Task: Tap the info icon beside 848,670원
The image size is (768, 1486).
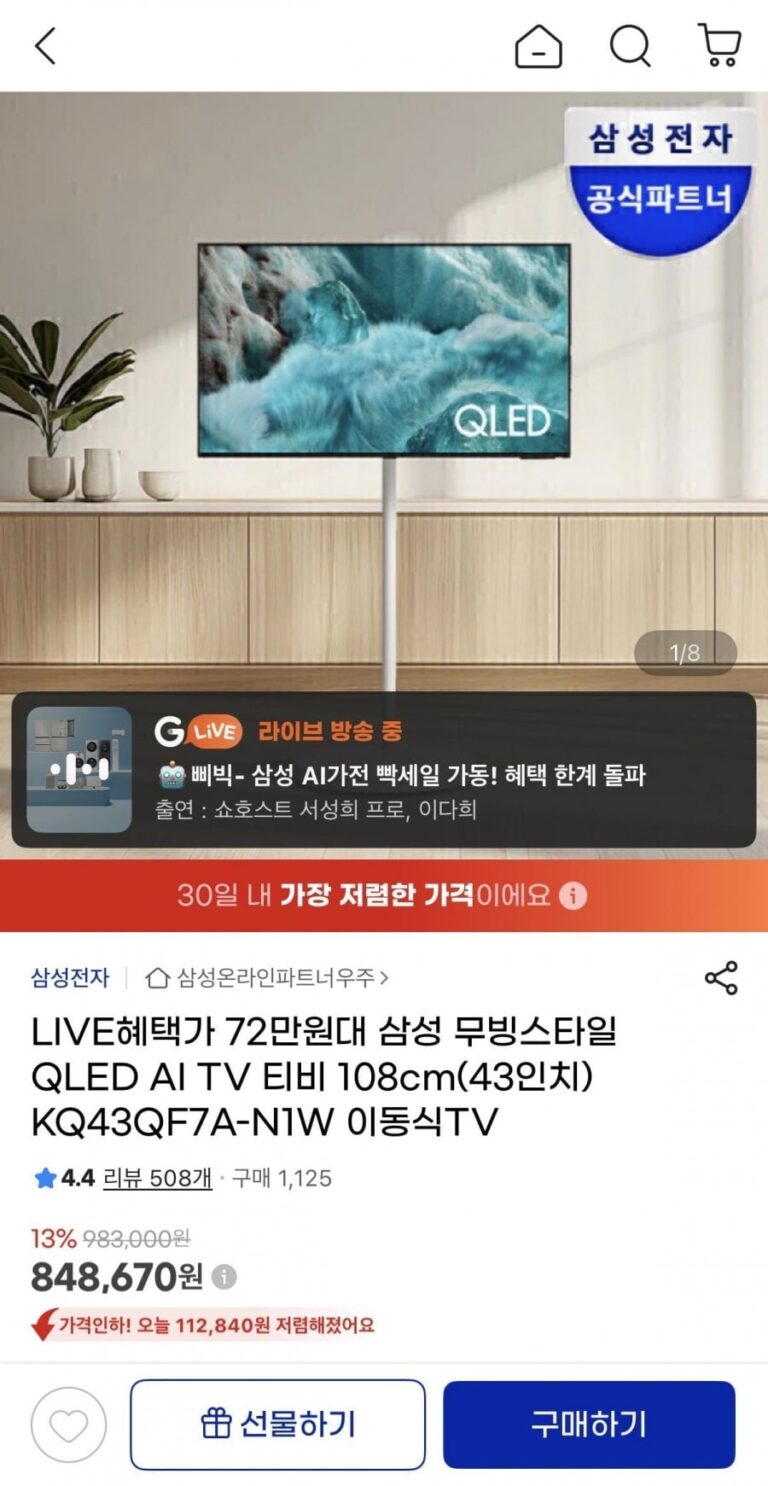Action: click(225, 1277)
